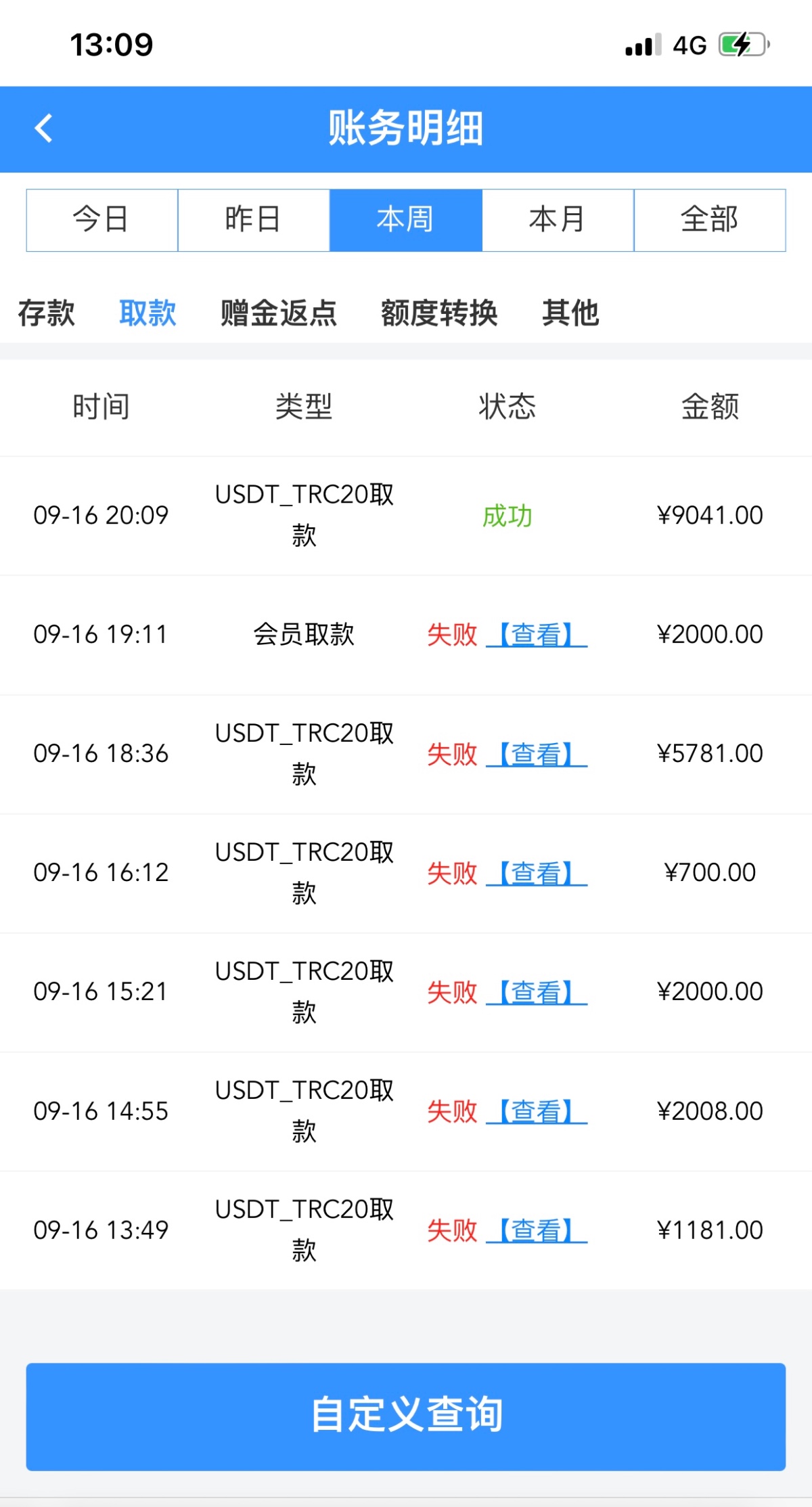Tap 查看 for the 09-16 19:11 withdrawal
The height and width of the screenshot is (1507, 812).
[x=537, y=635]
